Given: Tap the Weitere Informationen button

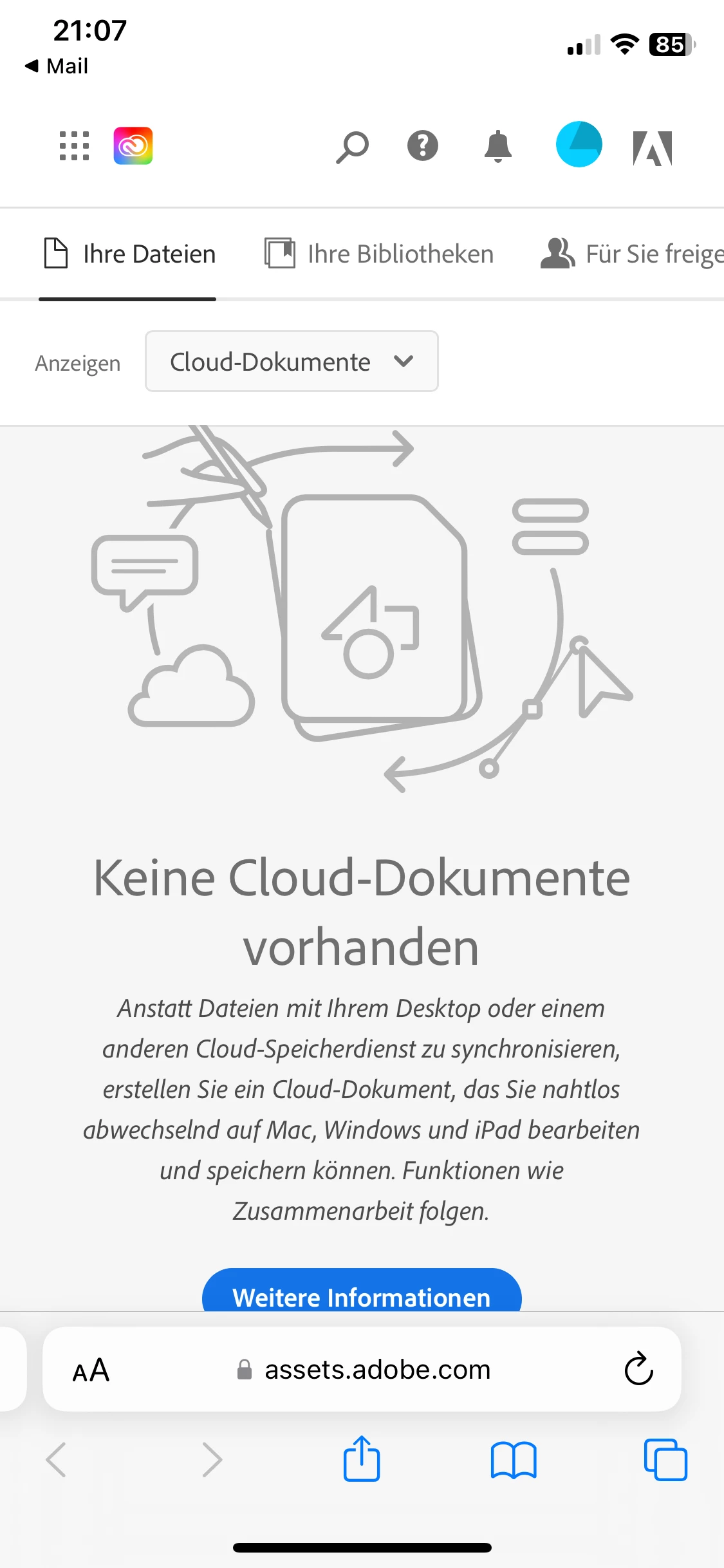Looking at the screenshot, I should click(x=362, y=1293).
